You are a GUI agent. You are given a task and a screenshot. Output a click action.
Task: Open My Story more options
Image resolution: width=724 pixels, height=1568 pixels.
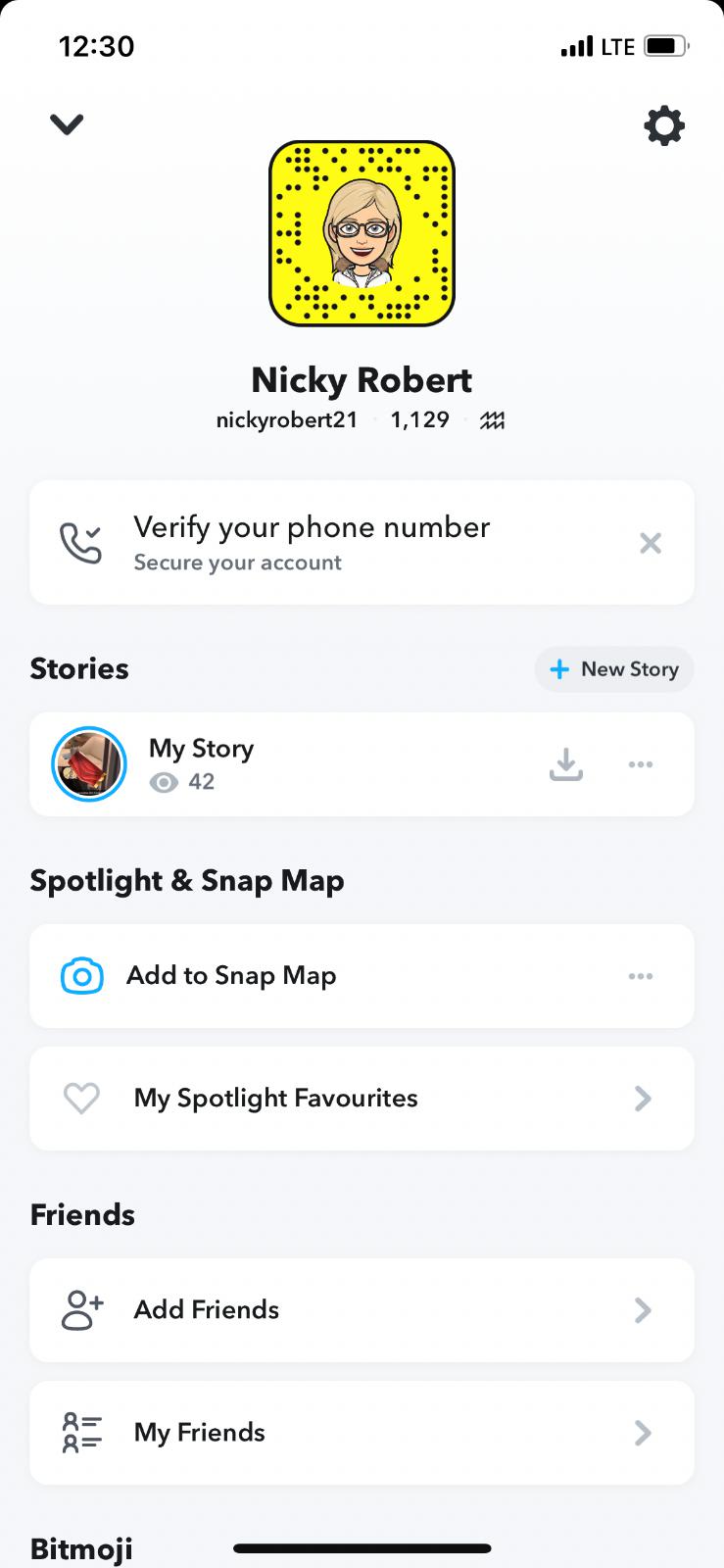point(641,764)
